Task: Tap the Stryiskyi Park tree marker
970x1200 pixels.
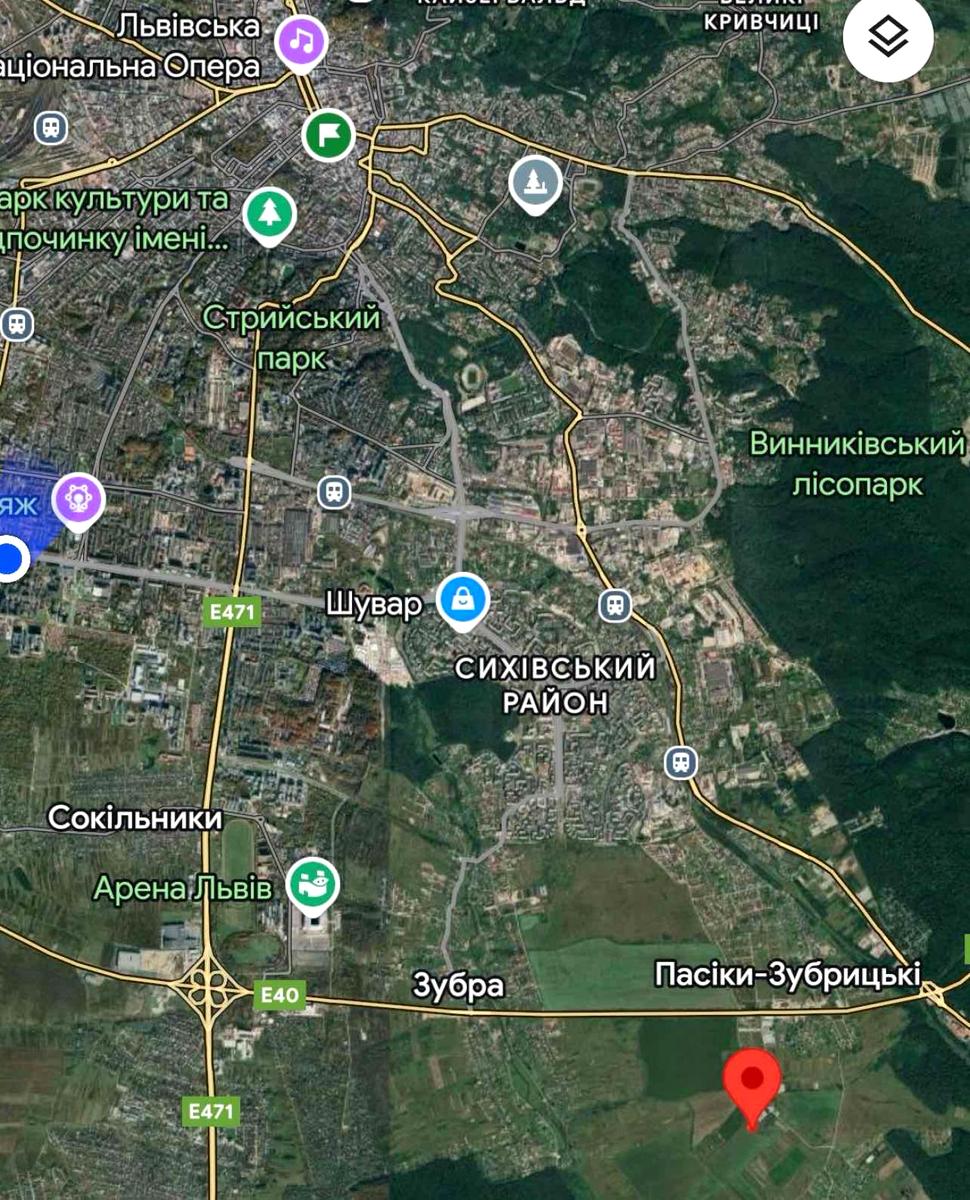Action: coord(267,213)
